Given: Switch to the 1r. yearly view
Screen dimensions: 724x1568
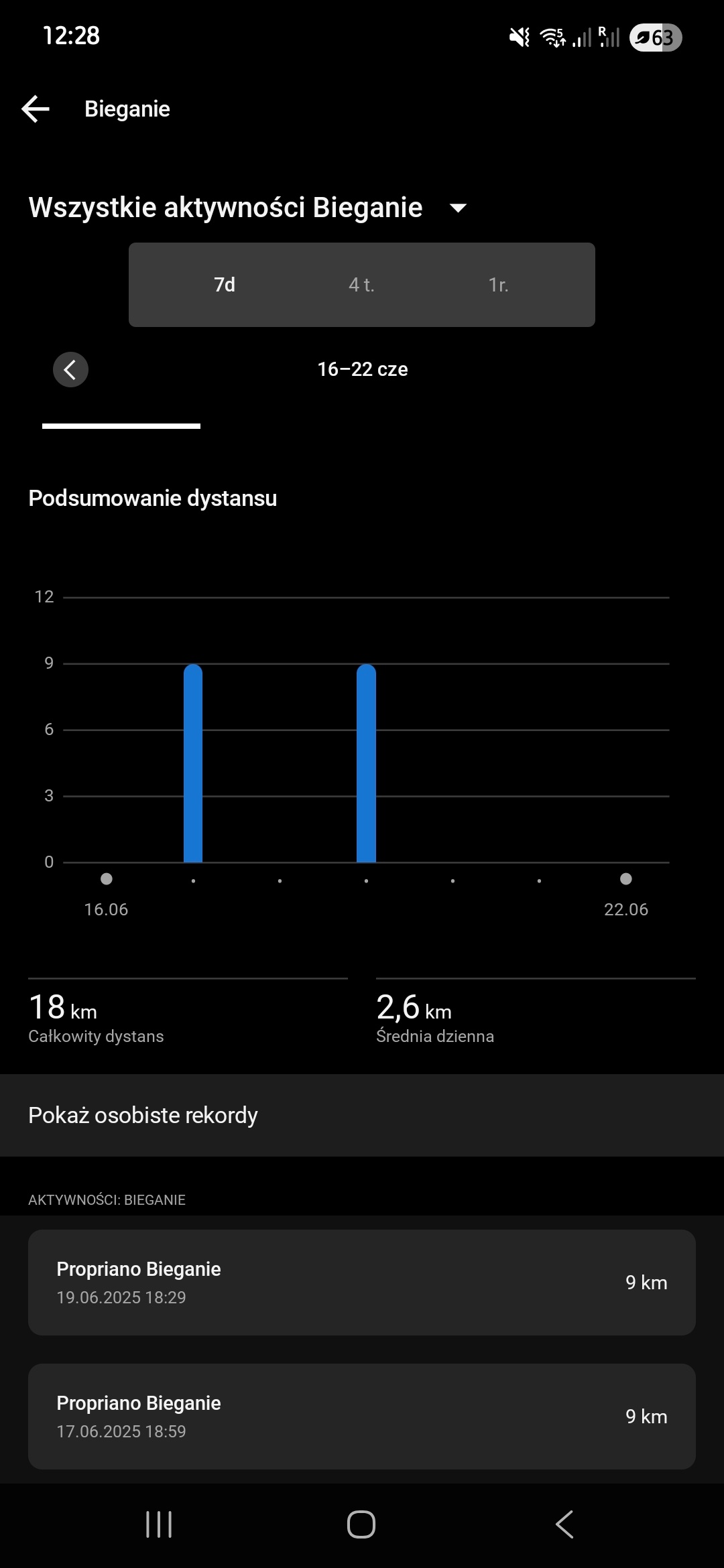Looking at the screenshot, I should (x=498, y=285).
